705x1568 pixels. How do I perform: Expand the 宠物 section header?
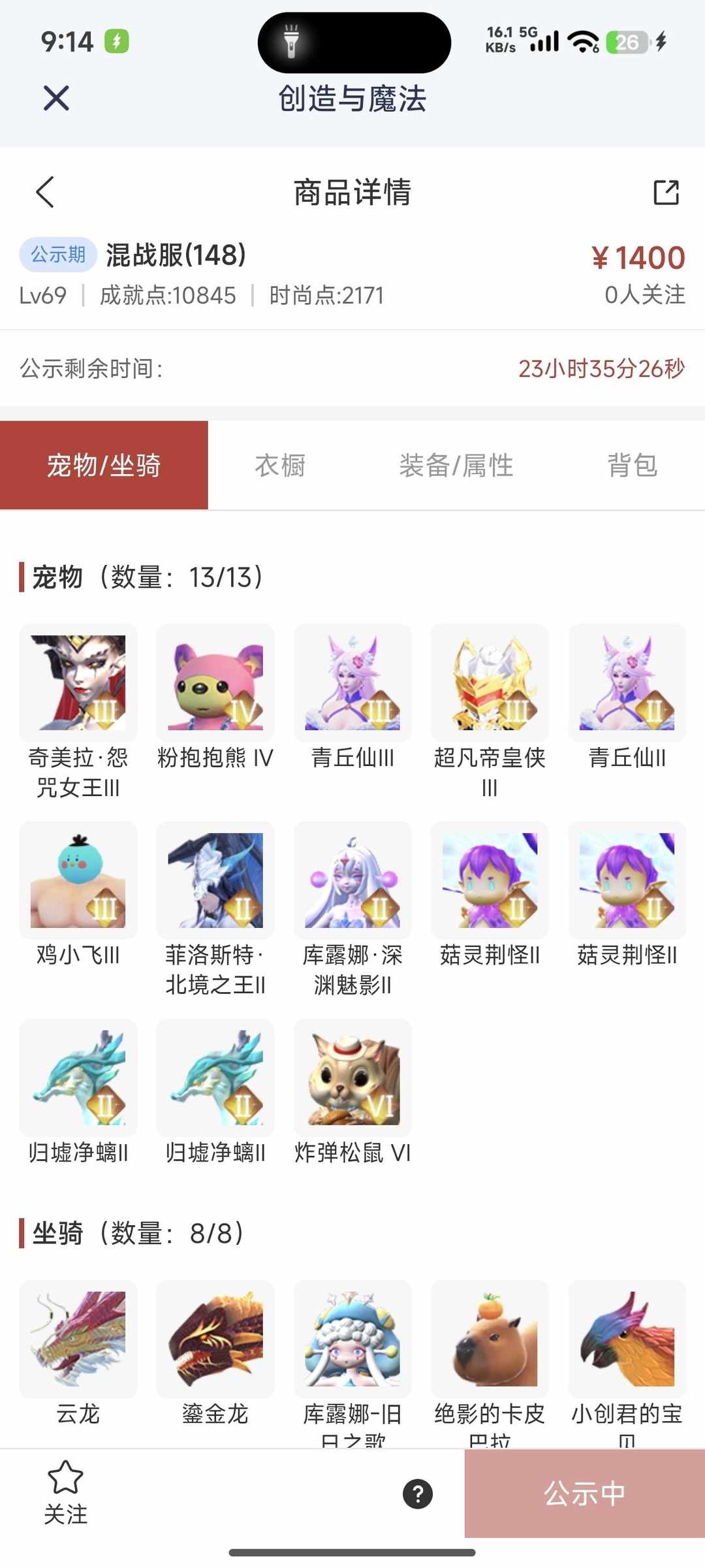pyautogui.click(x=145, y=576)
